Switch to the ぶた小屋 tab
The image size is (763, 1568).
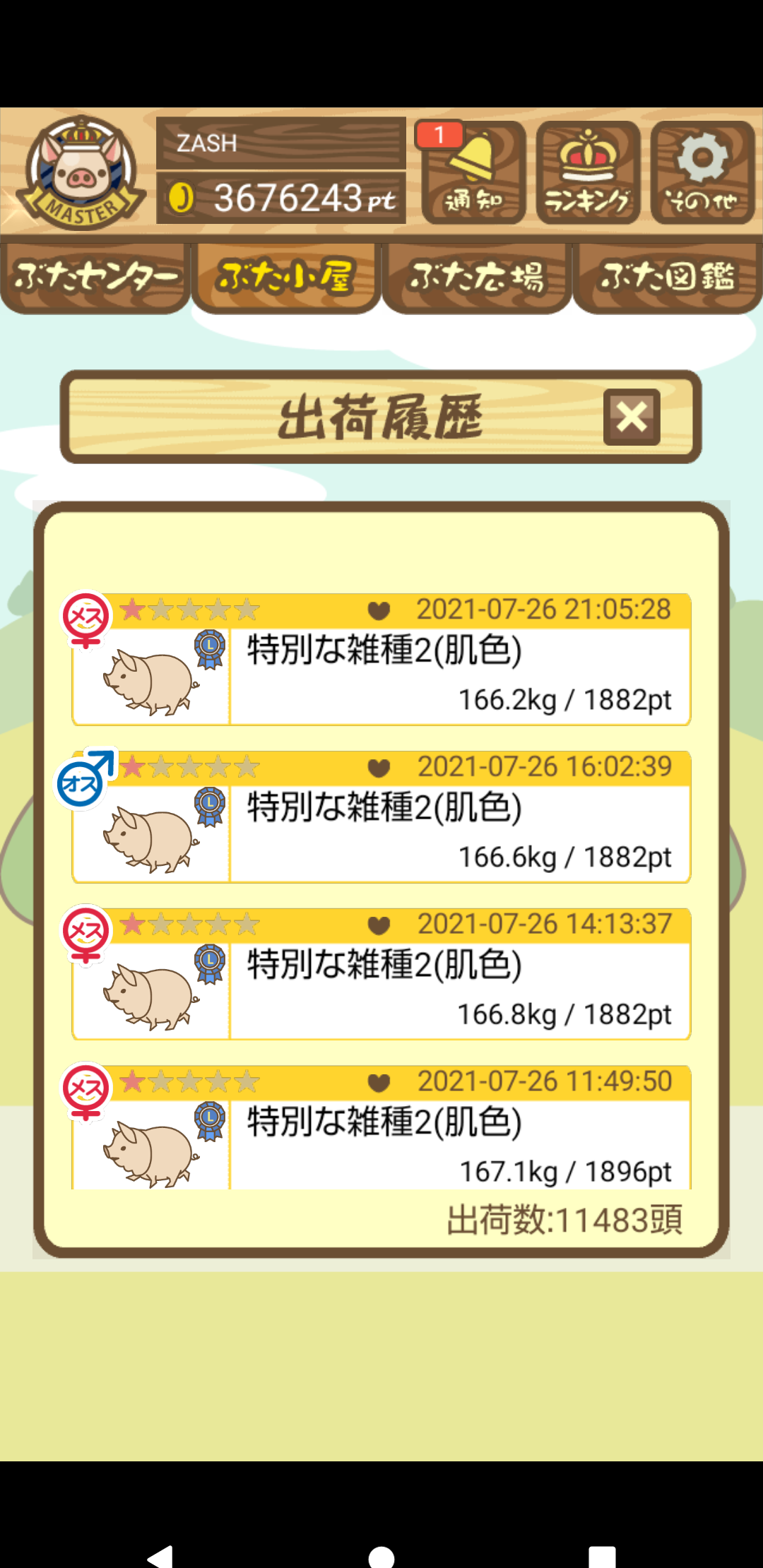[x=286, y=278]
